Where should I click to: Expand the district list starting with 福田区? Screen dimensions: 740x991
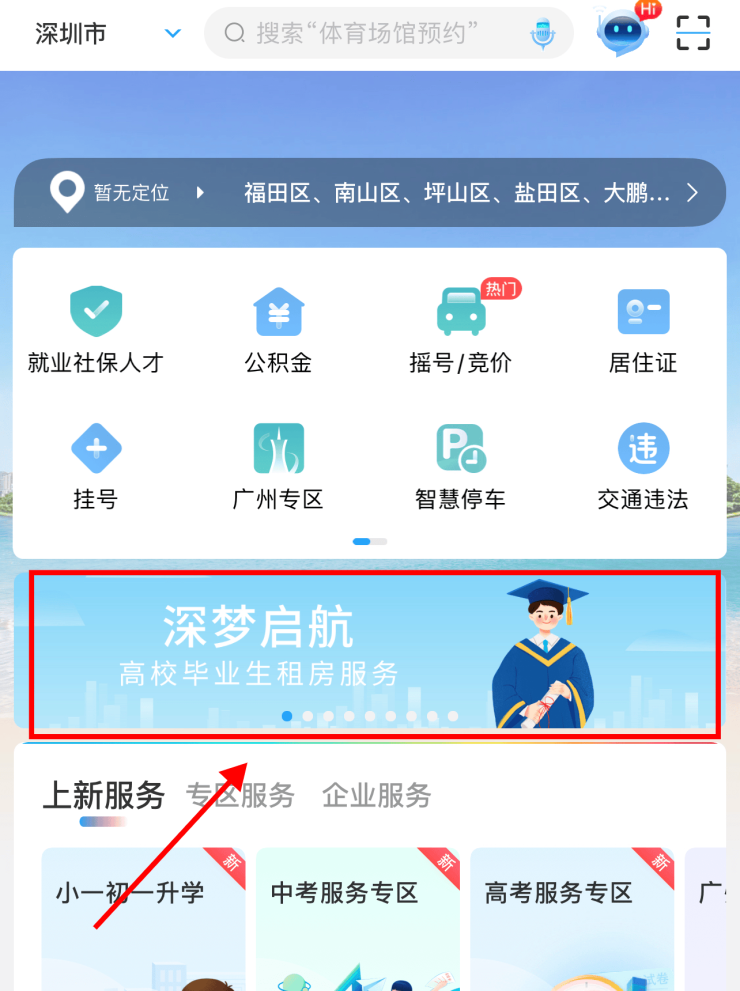692,193
